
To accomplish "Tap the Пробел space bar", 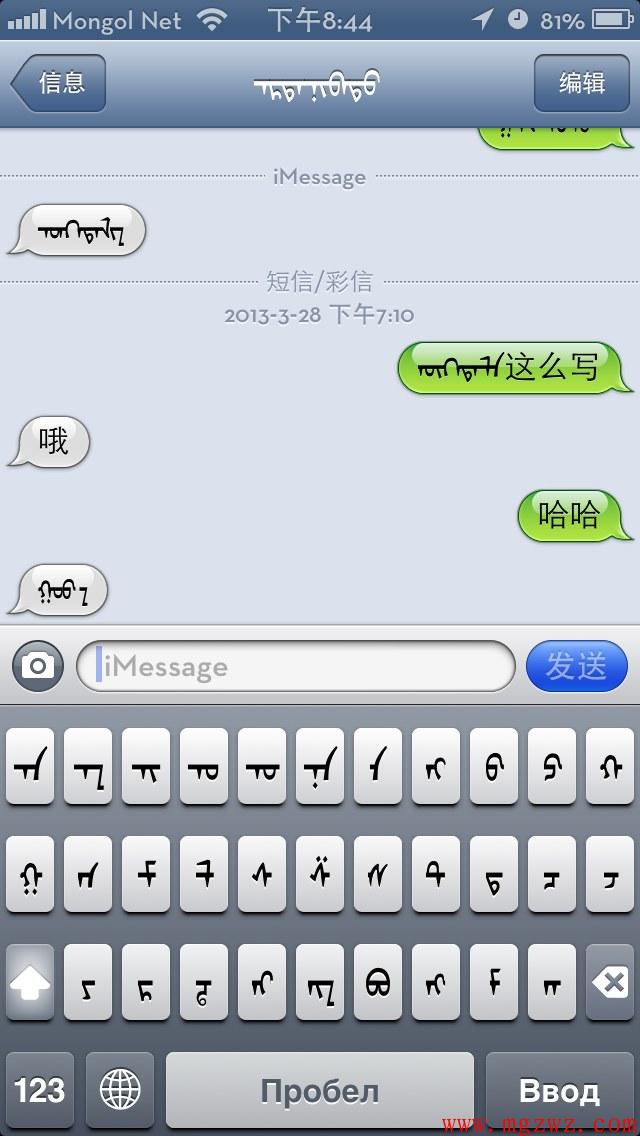I will click(x=320, y=1090).
